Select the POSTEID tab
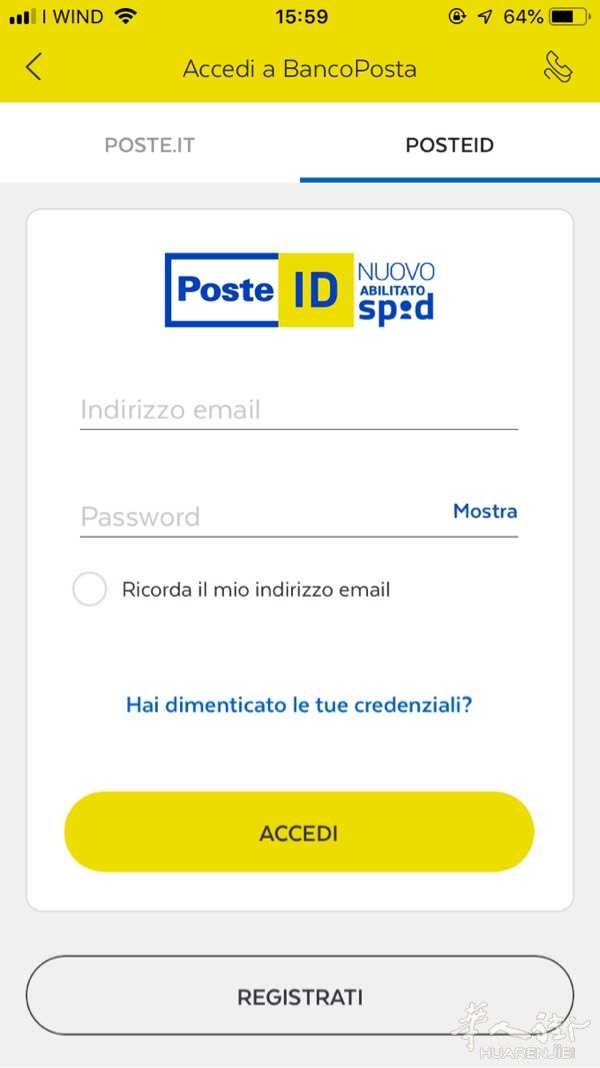Image resolution: width=600 pixels, height=1068 pixels. pyautogui.click(x=449, y=145)
